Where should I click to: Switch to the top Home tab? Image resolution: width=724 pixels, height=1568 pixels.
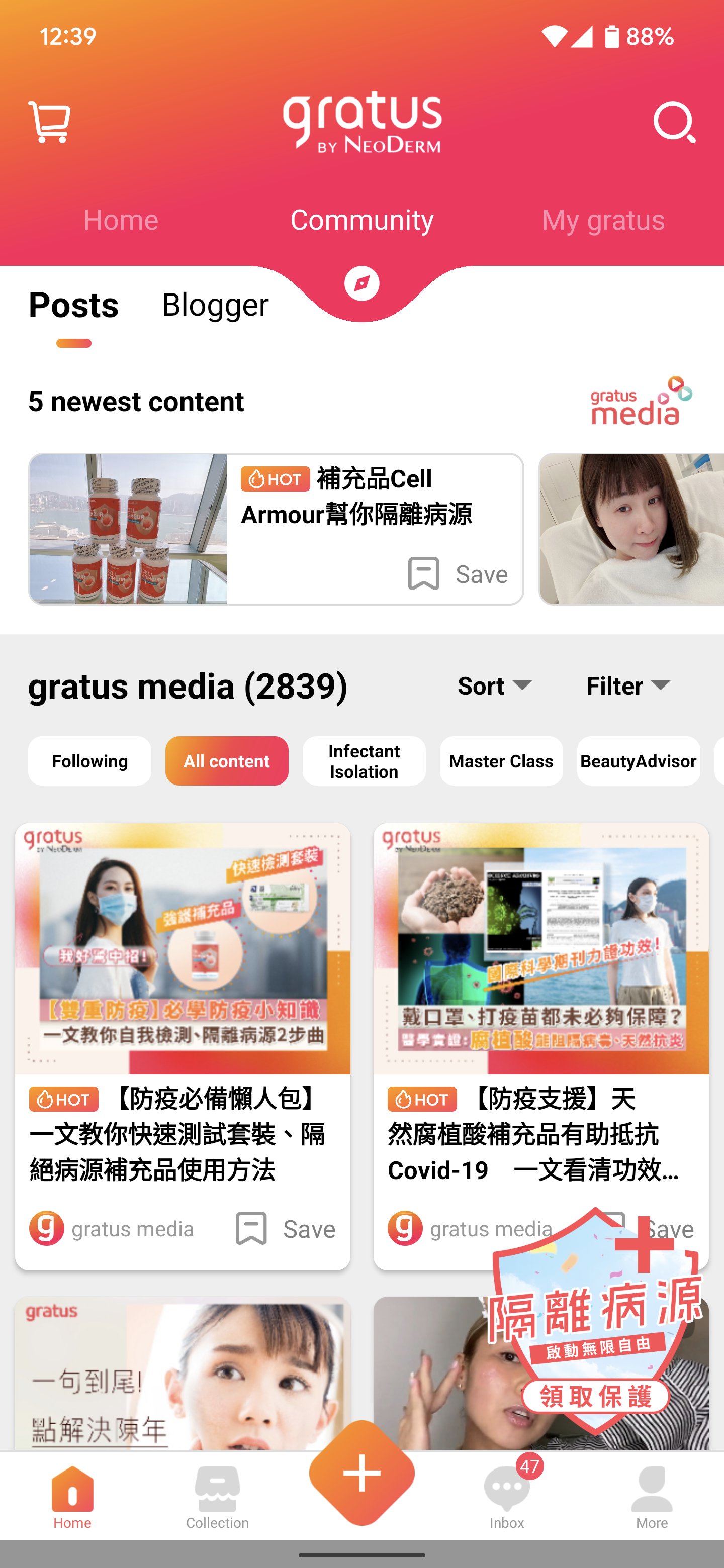[x=121, y=220]
